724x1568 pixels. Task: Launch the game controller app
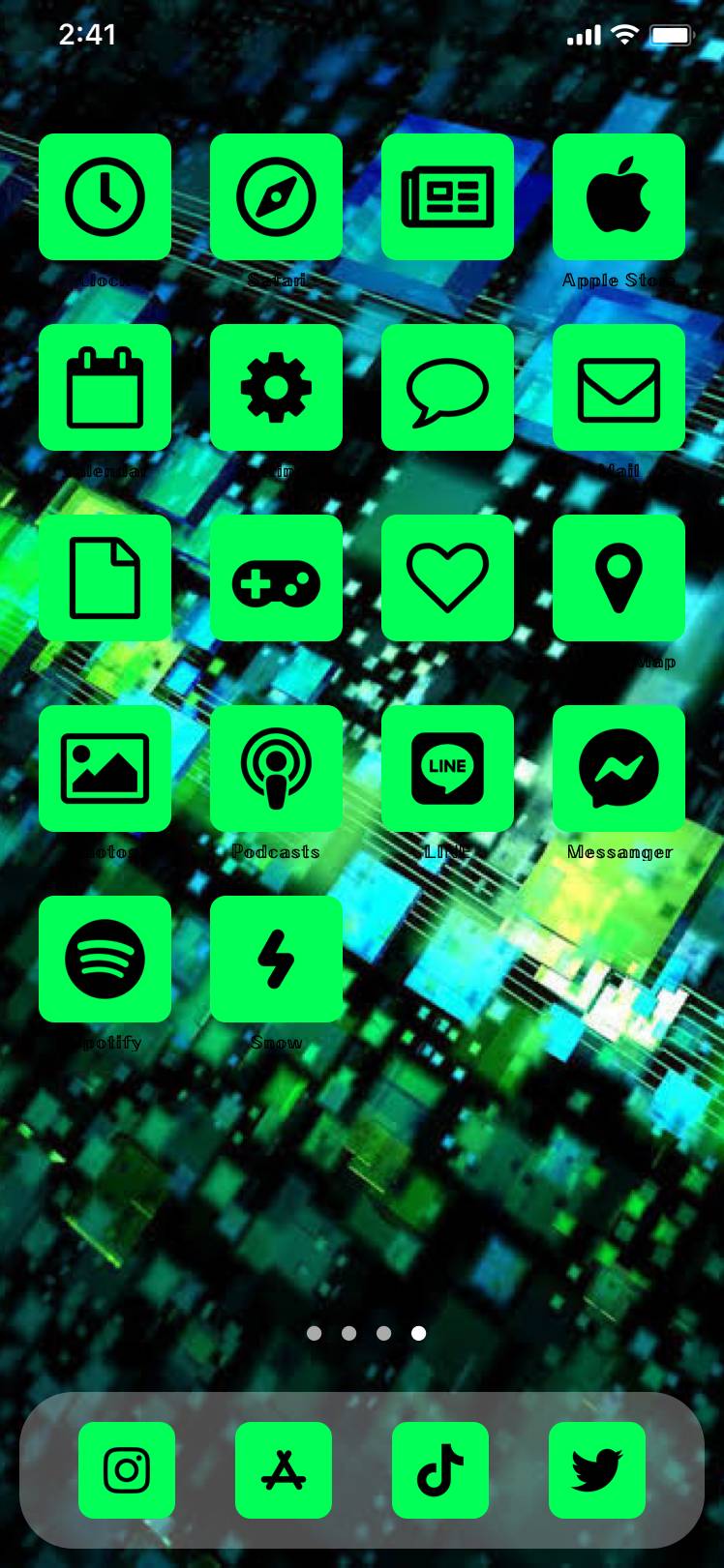click(x=276, y=578)
